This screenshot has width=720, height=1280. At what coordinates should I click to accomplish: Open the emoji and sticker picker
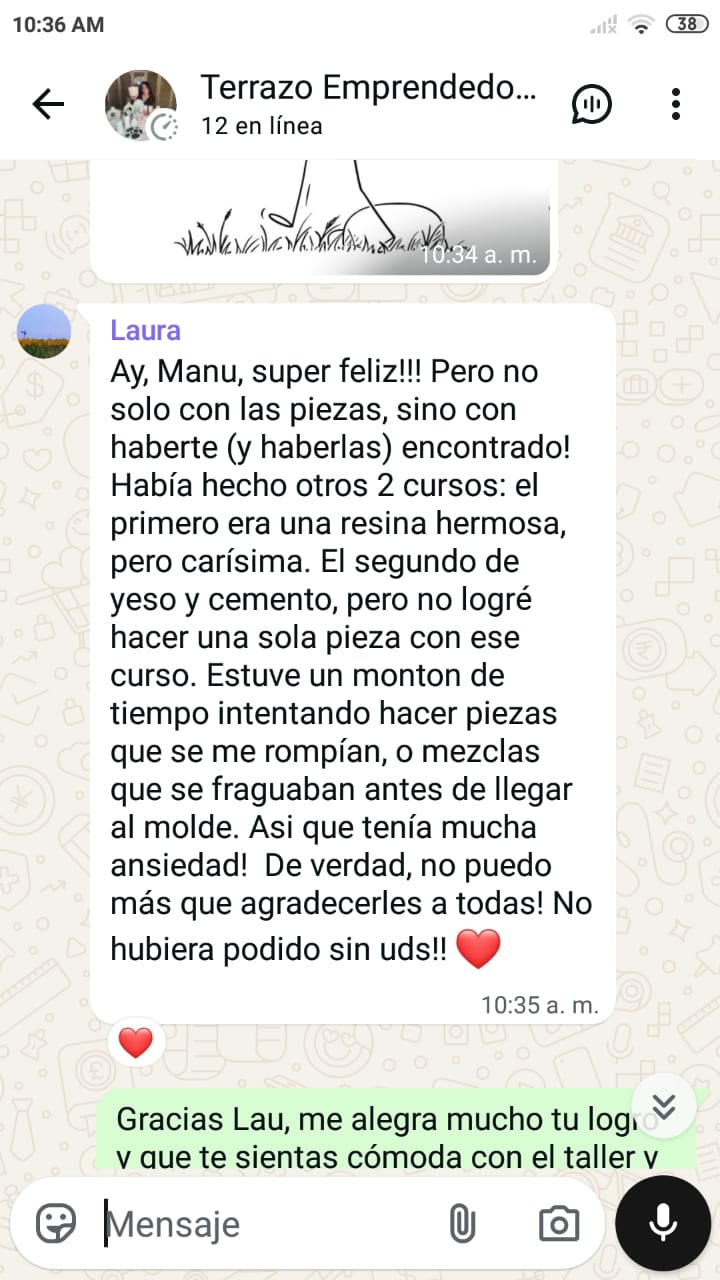pyautogui.click(x=56, y=1223)
